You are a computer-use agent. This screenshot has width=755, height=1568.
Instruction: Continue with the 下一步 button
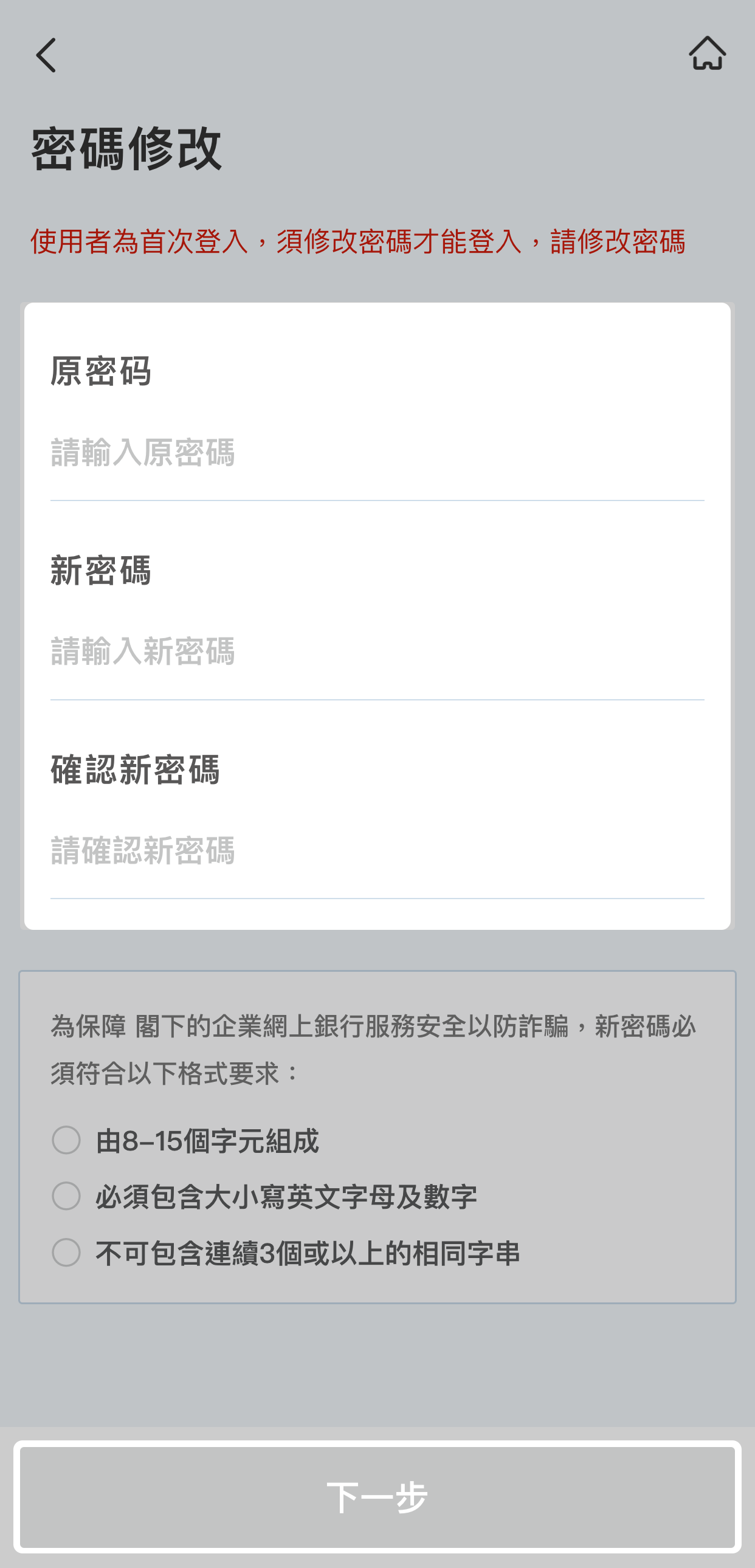(377, 1496)
